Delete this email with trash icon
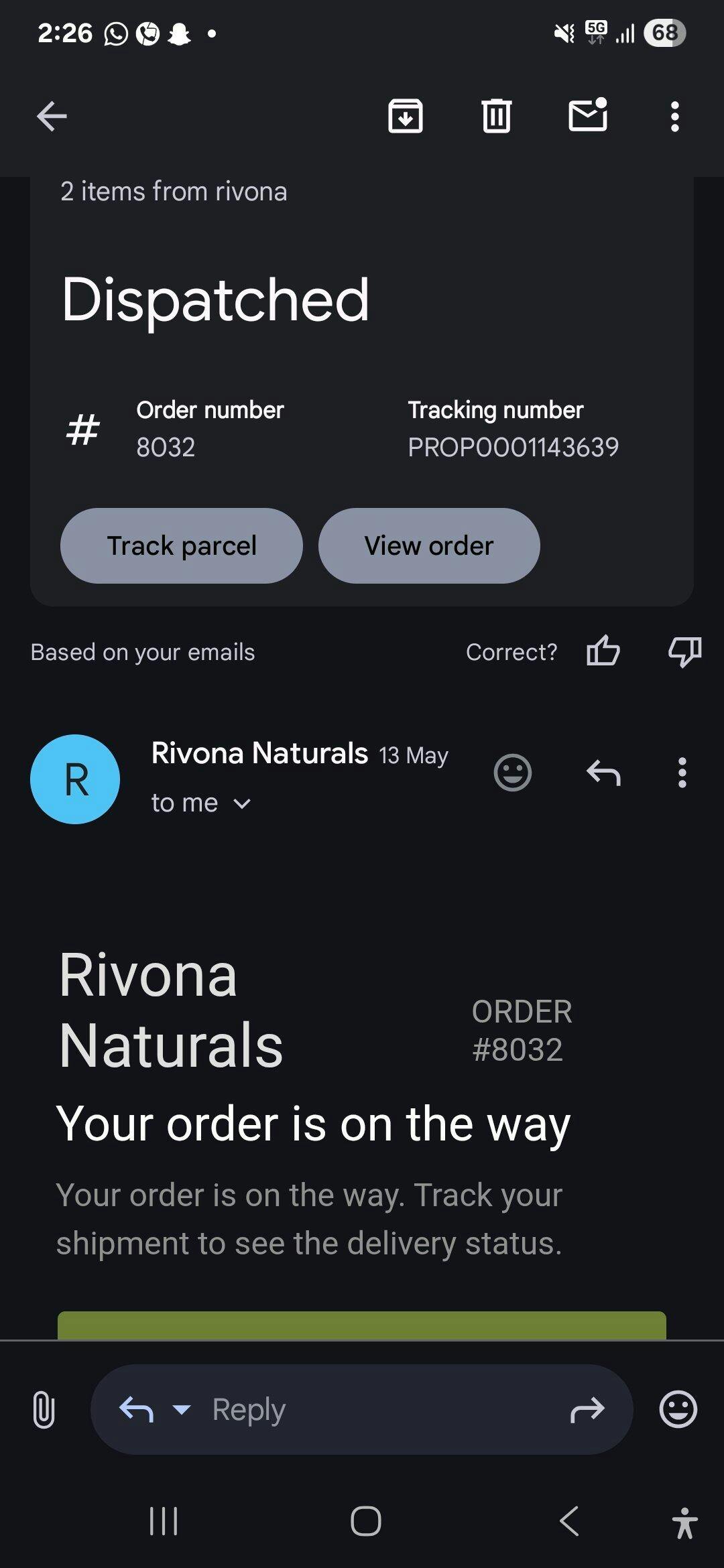 (497, 116)
